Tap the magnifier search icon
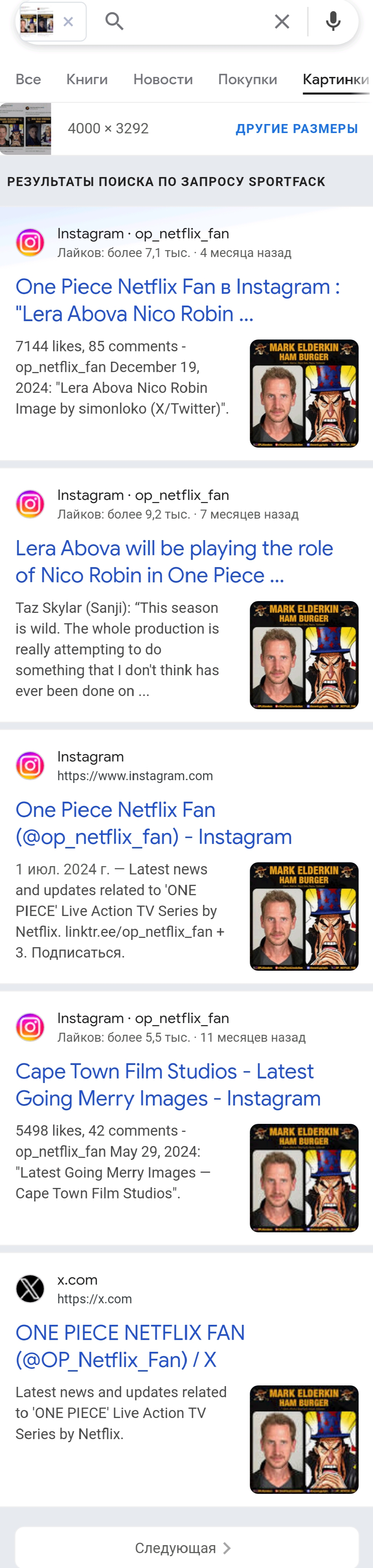373x1568 pixels. pos(114,21)
